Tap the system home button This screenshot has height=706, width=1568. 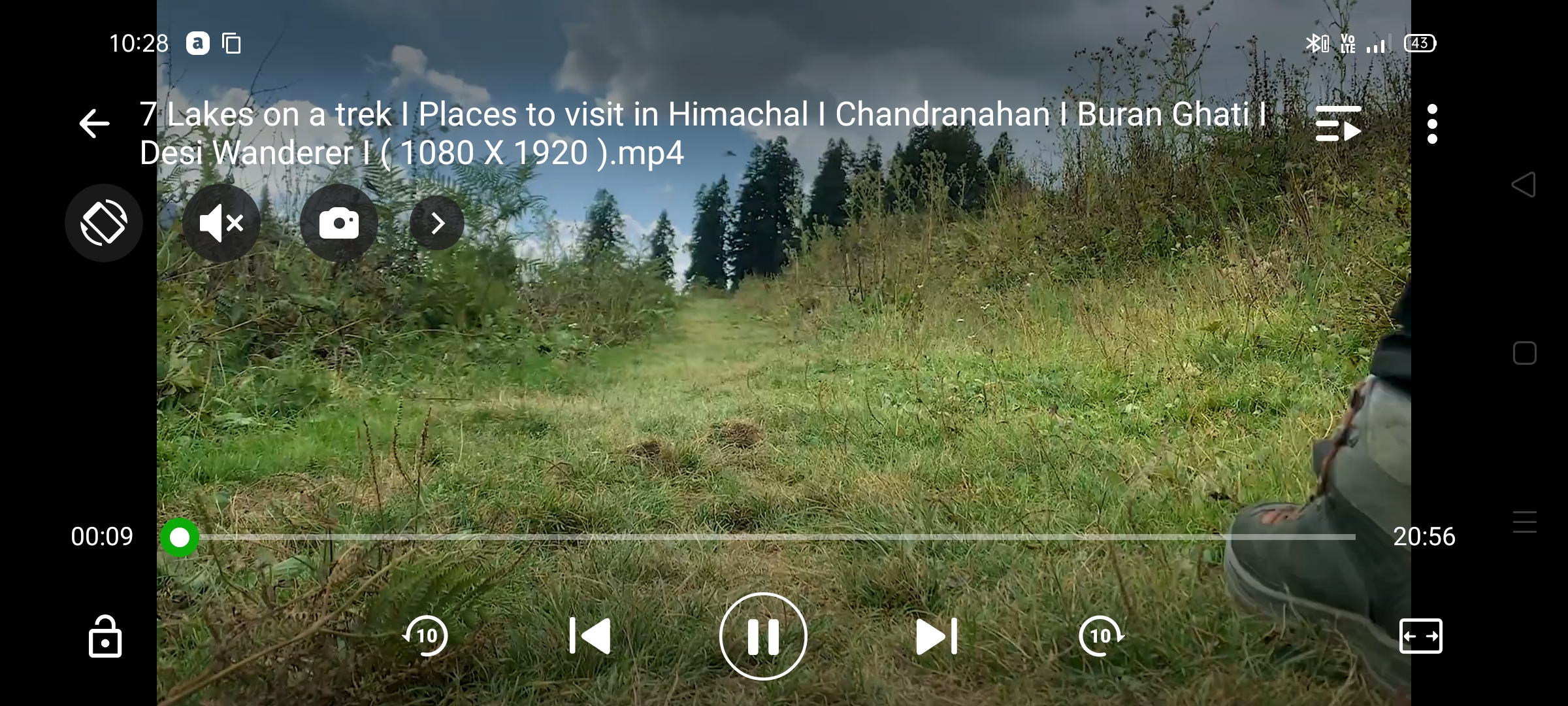point(1524,354)
